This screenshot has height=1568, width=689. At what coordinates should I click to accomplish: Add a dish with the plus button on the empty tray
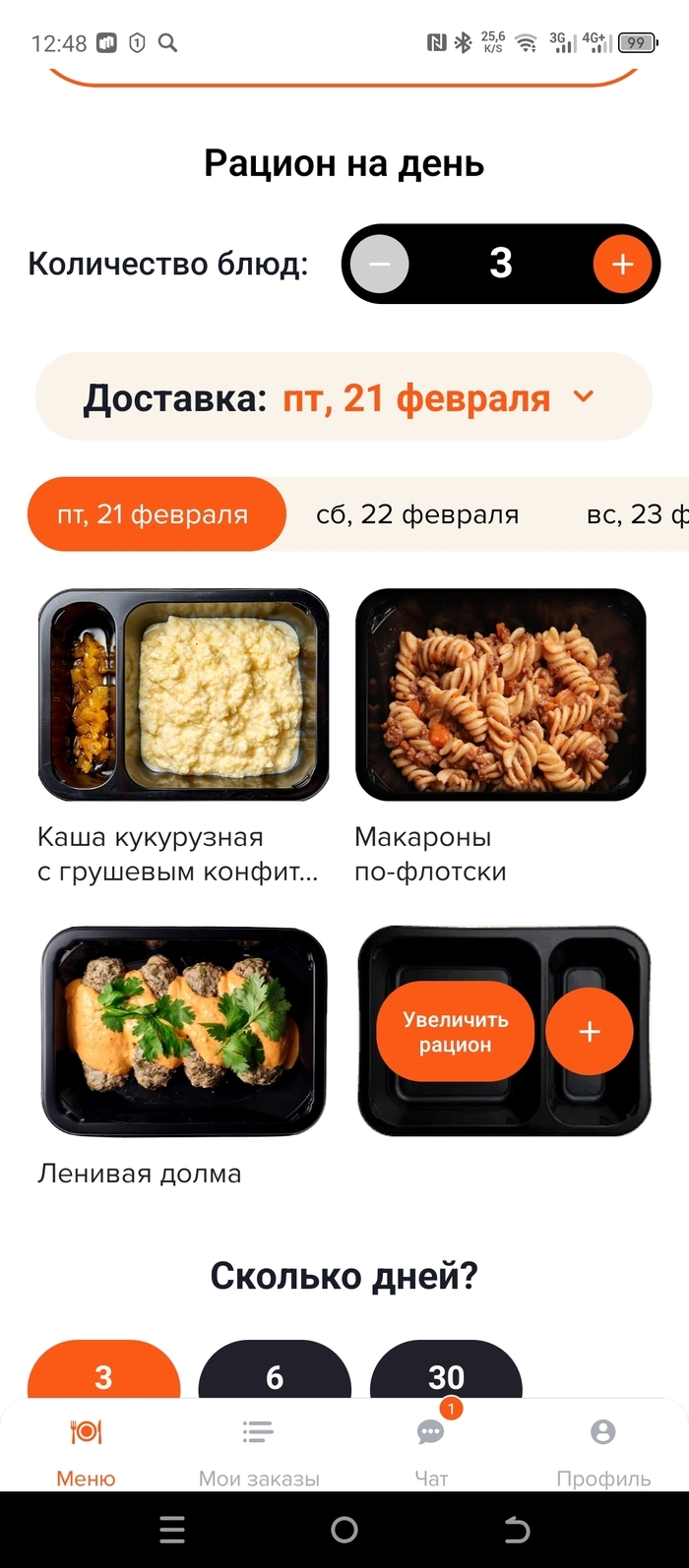589,1032
